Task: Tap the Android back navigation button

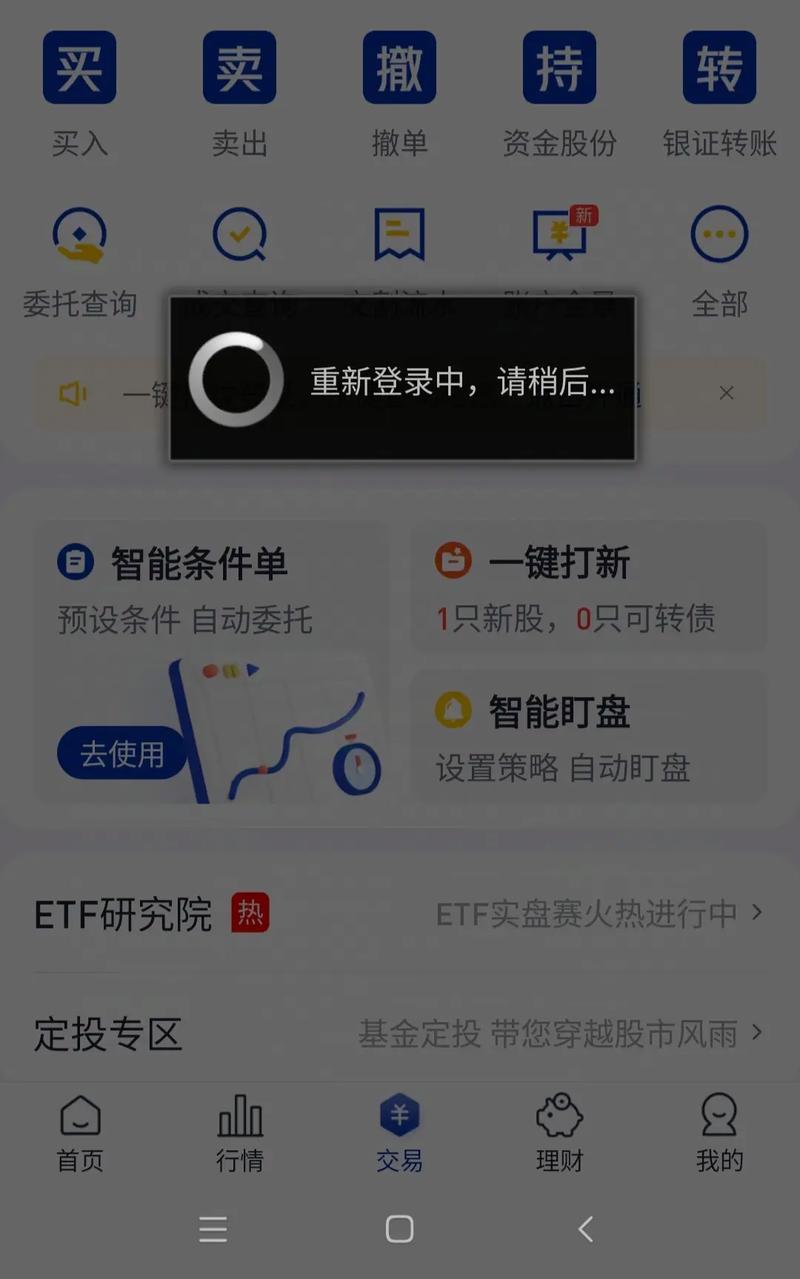Action: [x=586, y=1230]
